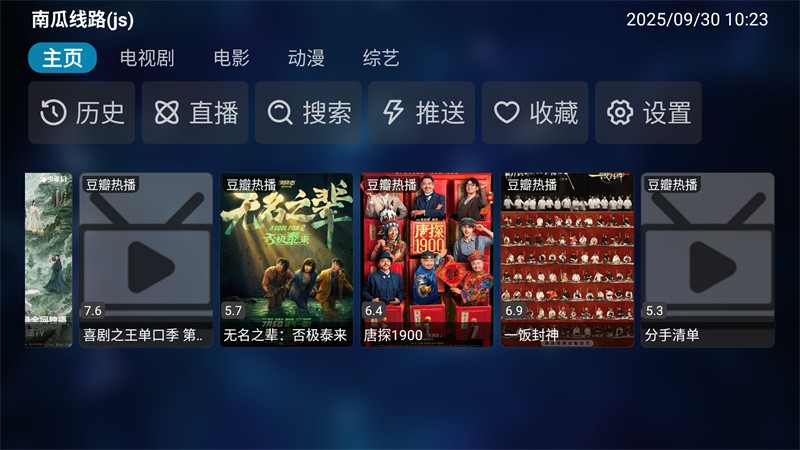Open the 喜剧之王单口季 card
The height and width of the screenshot is (450, 800).
146,260
